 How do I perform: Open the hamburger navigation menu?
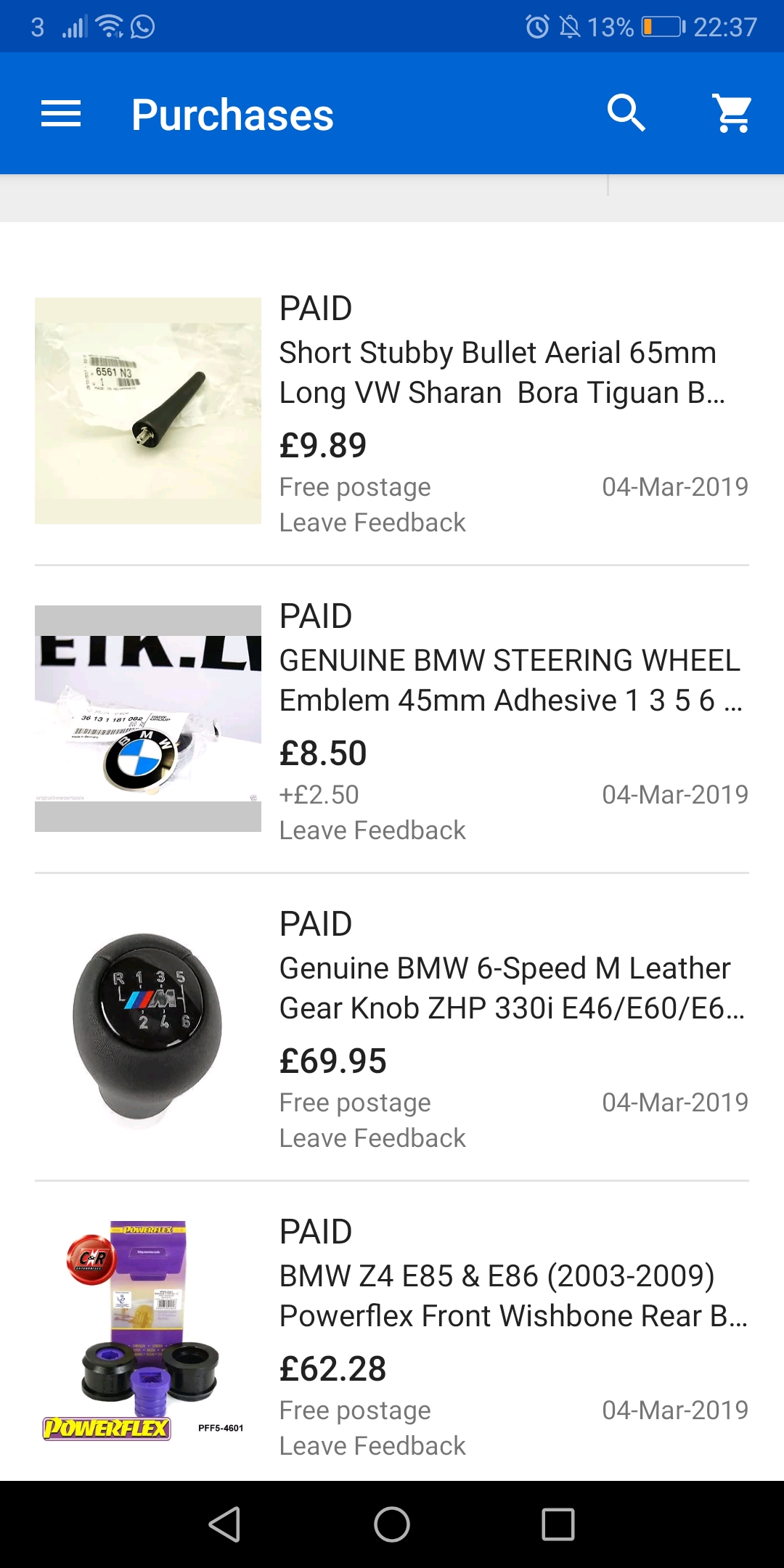point(61,114)
